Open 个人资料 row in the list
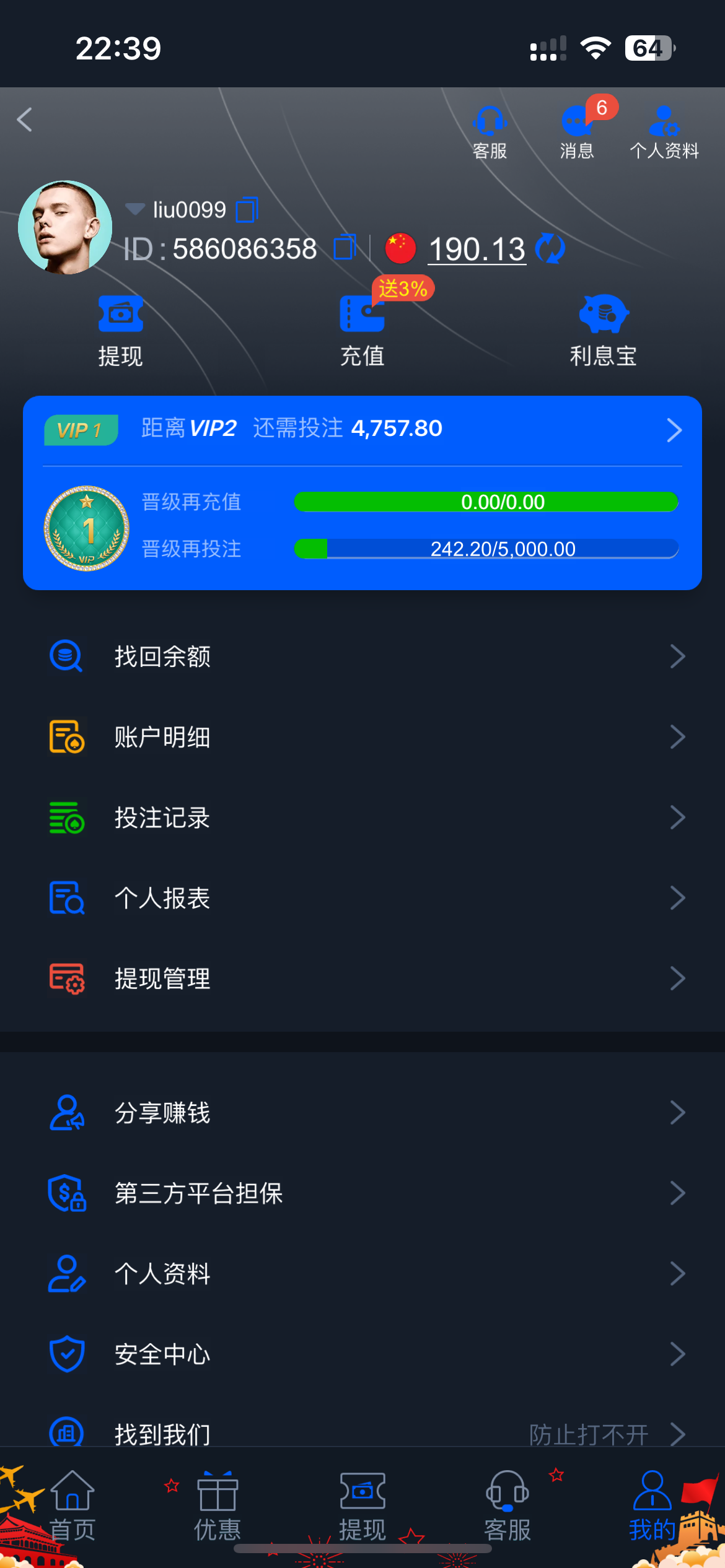Screen dimensions: 725x1568 [362, 1274]
